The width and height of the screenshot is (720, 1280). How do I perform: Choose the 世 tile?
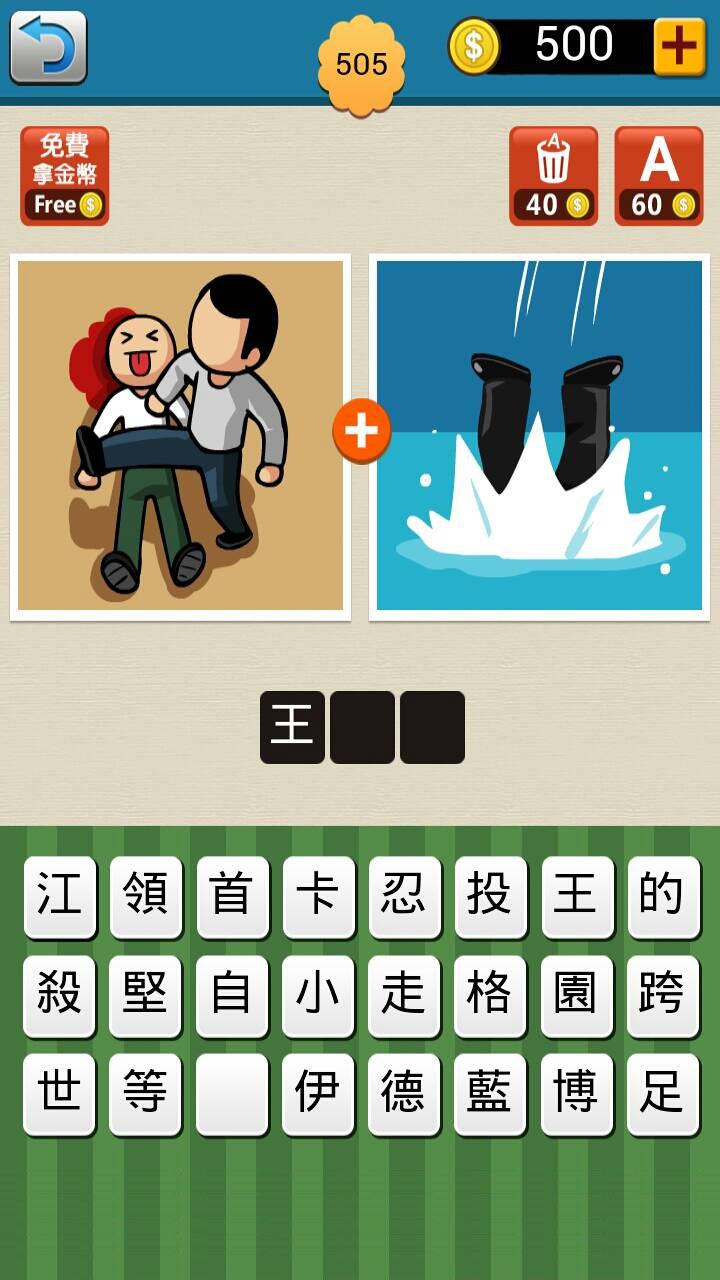click(x=59, y=1093)
